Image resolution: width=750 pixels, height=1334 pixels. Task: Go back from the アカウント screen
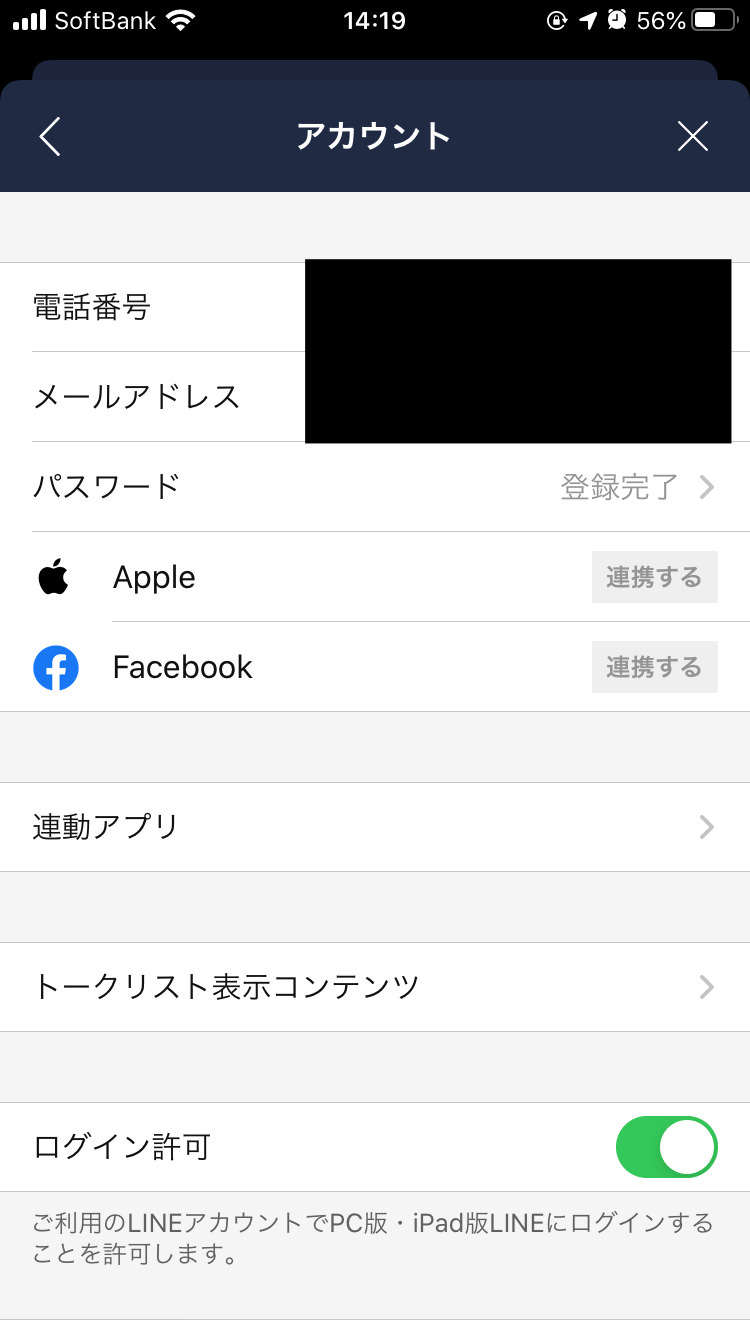point(50,136)
